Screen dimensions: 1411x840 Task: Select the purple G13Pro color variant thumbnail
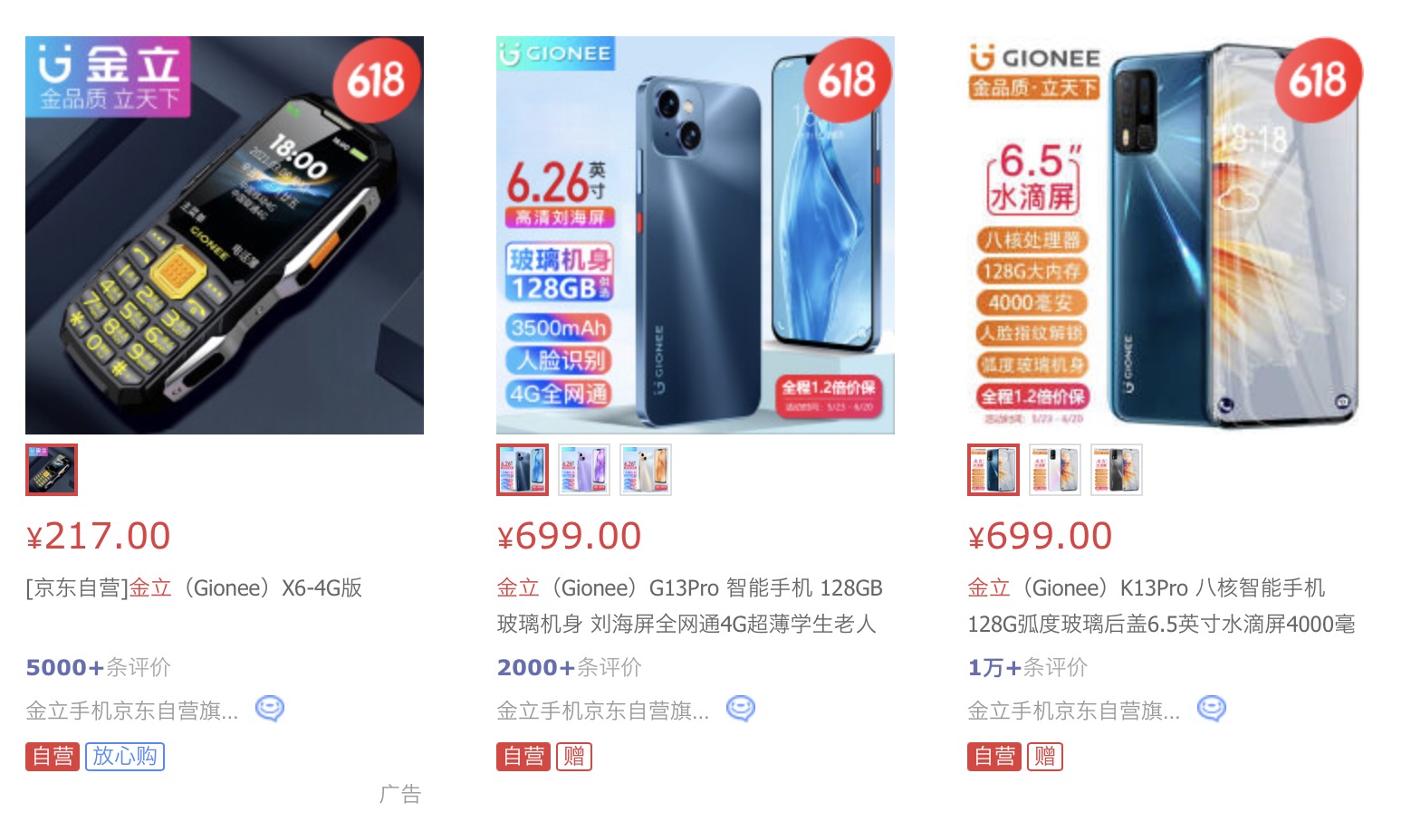coord(584,470)
